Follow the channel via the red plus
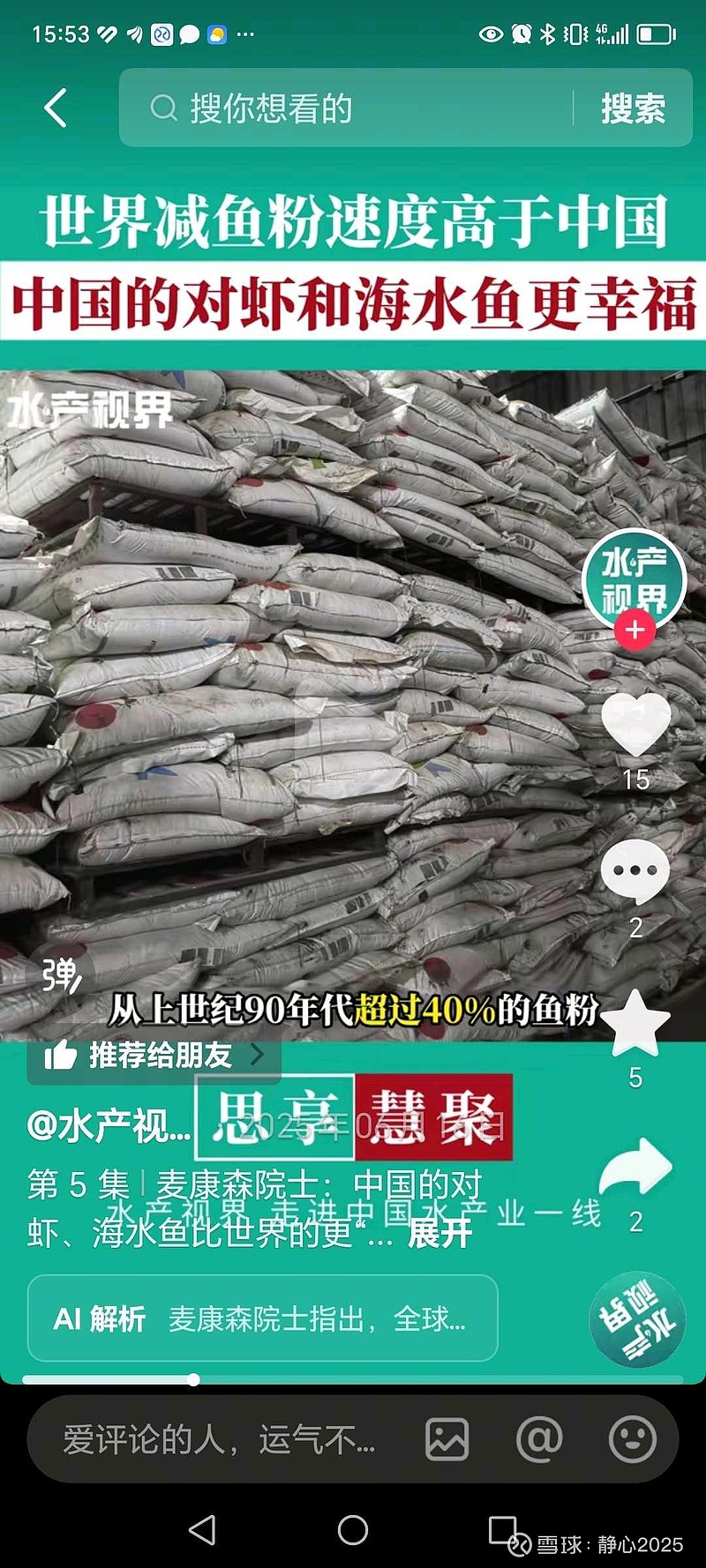The width and height of the screenshot is (706, 1568). 635,629
